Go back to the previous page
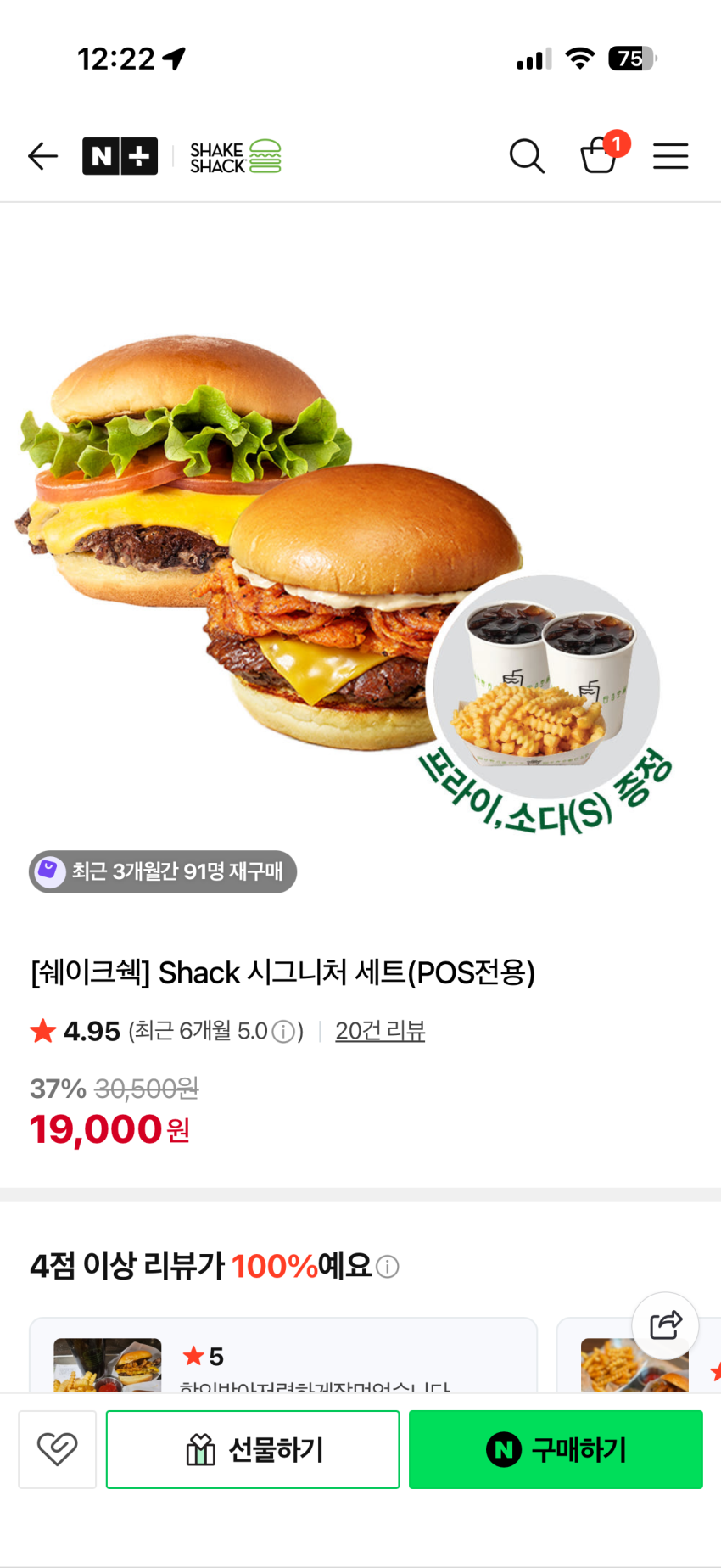The image size is (721, 1568). tap(42, 156)
